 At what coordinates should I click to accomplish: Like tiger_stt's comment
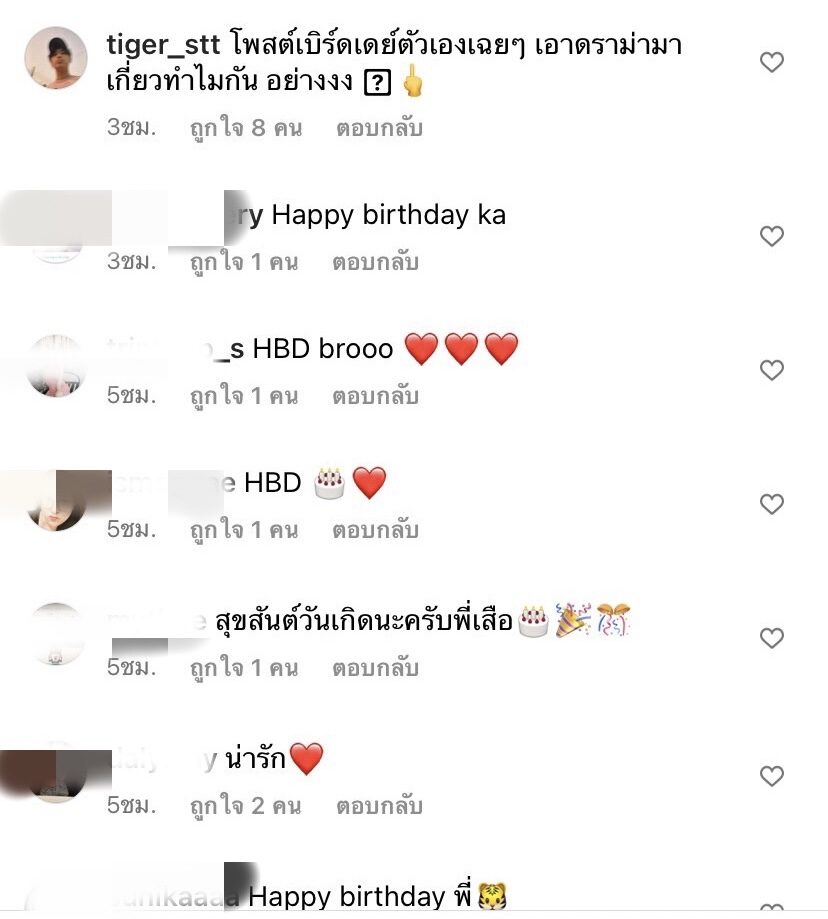[771, 62]
